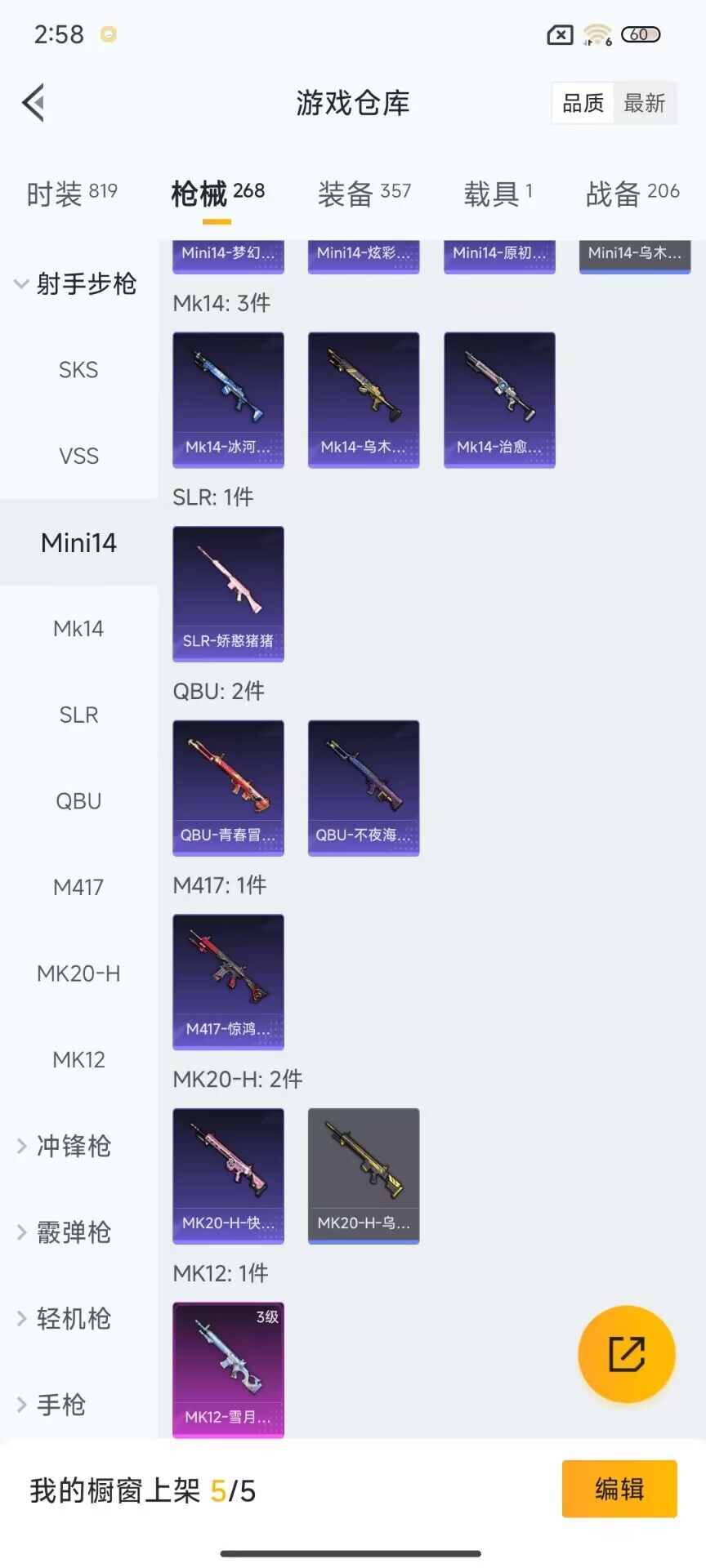Select VSS in the sidebar
Viewport: 706px width, 1568px height.
78,456
